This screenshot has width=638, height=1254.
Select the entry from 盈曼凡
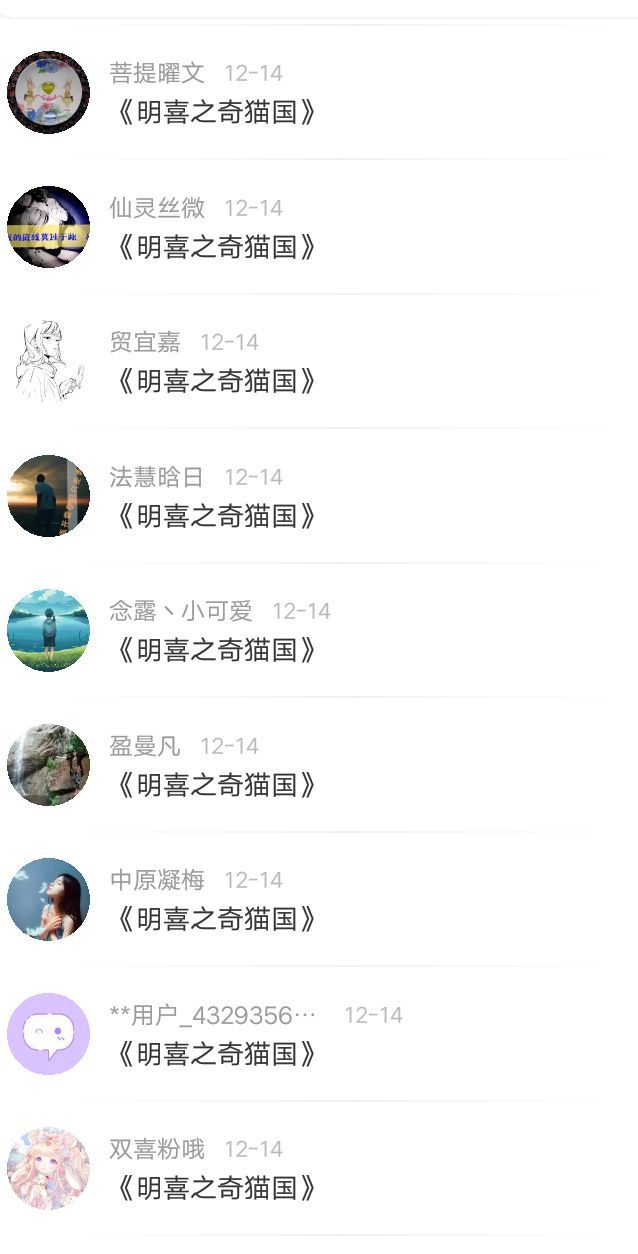tap(319, 765)
